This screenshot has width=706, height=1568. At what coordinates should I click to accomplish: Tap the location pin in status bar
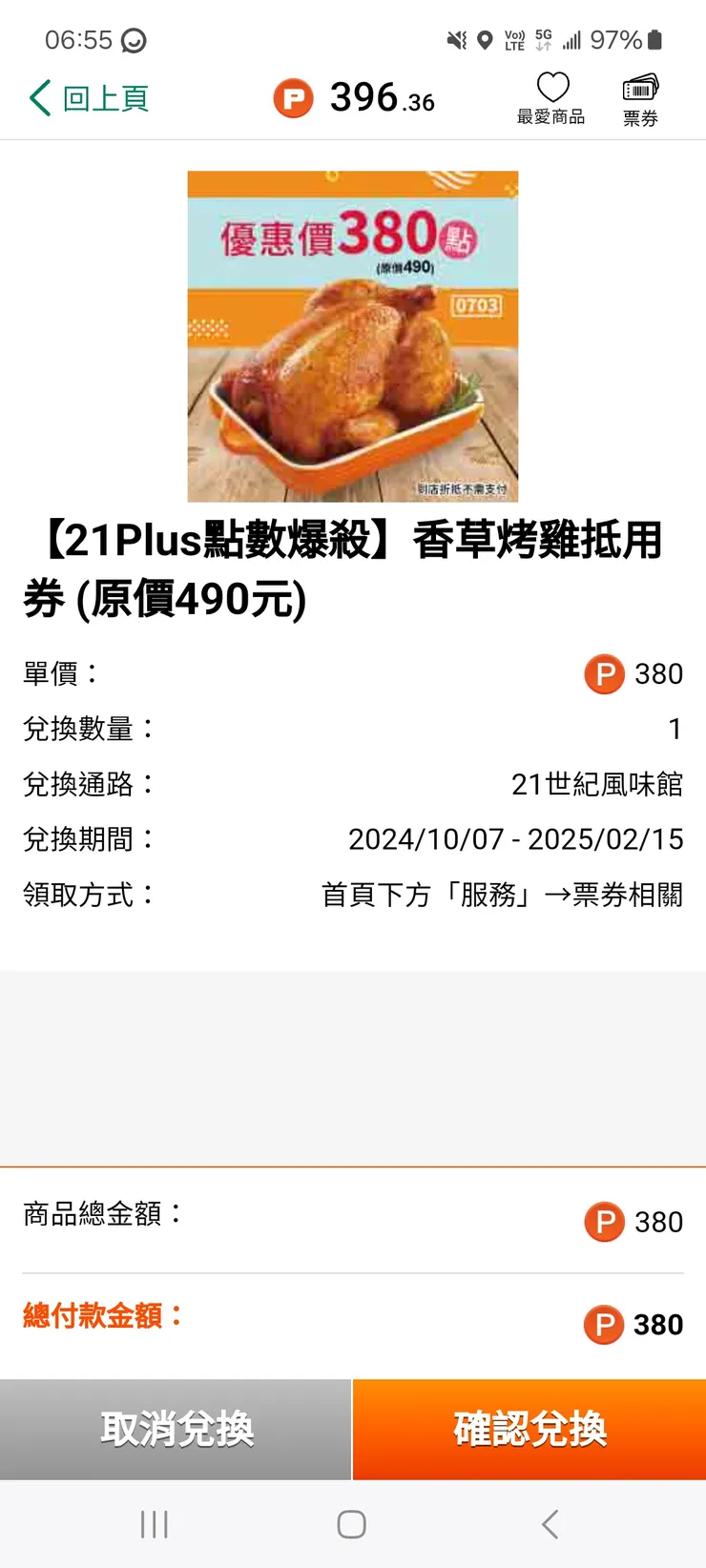[x=486, y=40]
